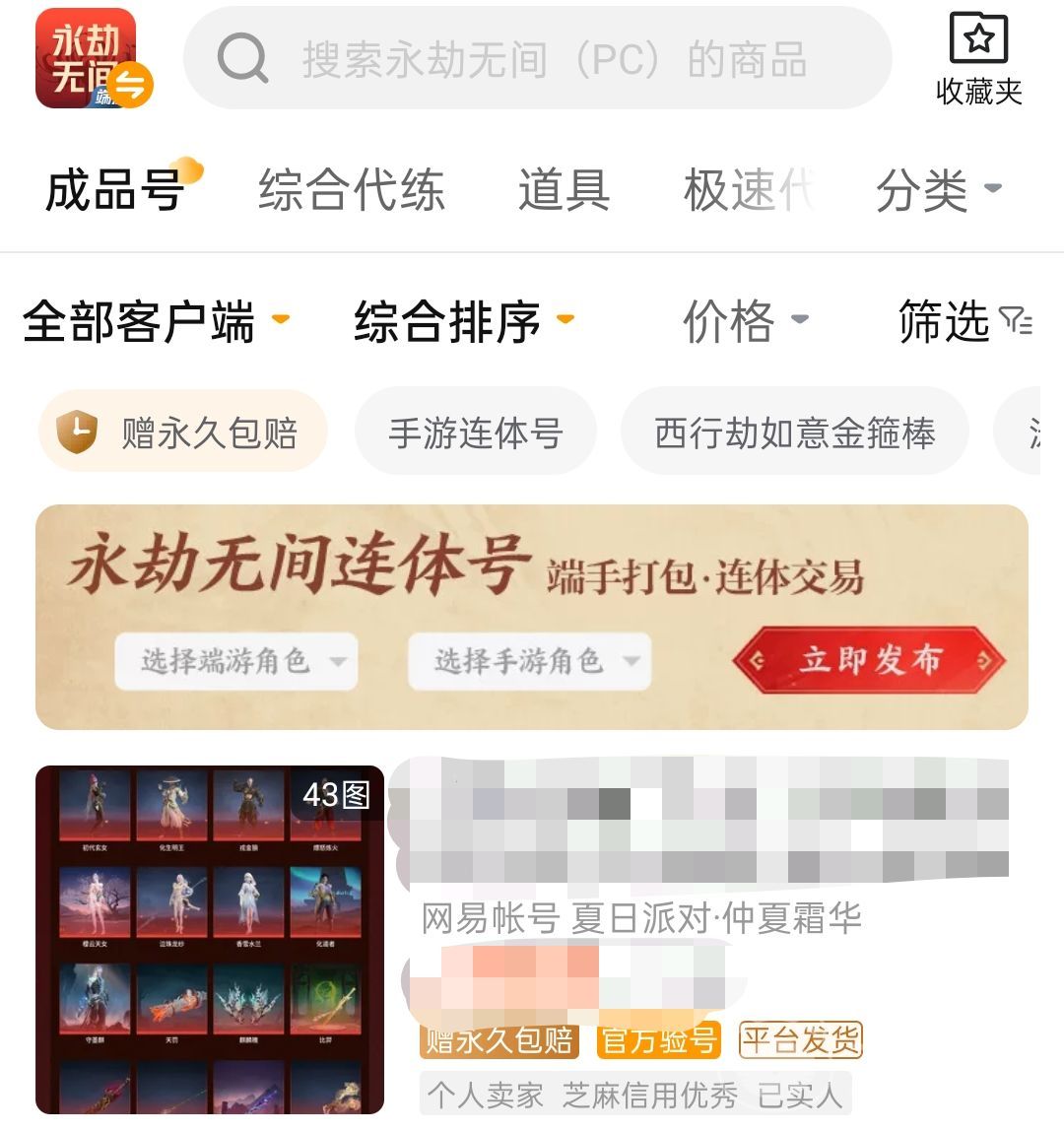Open 收藏夹 favorites
The image size is (1064, 1132).
(978, 61)
